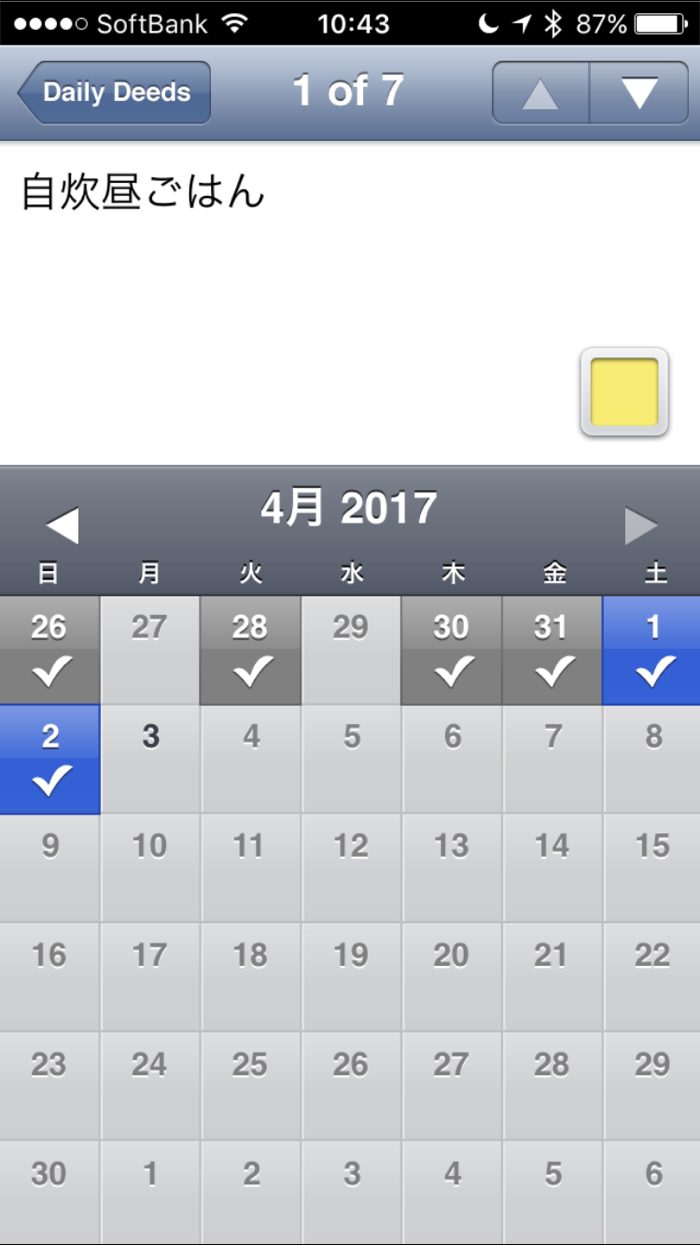Toggle the check on March 27
Image resolution: width=700 pixels, height=1245 pixels.
(149, 650)
